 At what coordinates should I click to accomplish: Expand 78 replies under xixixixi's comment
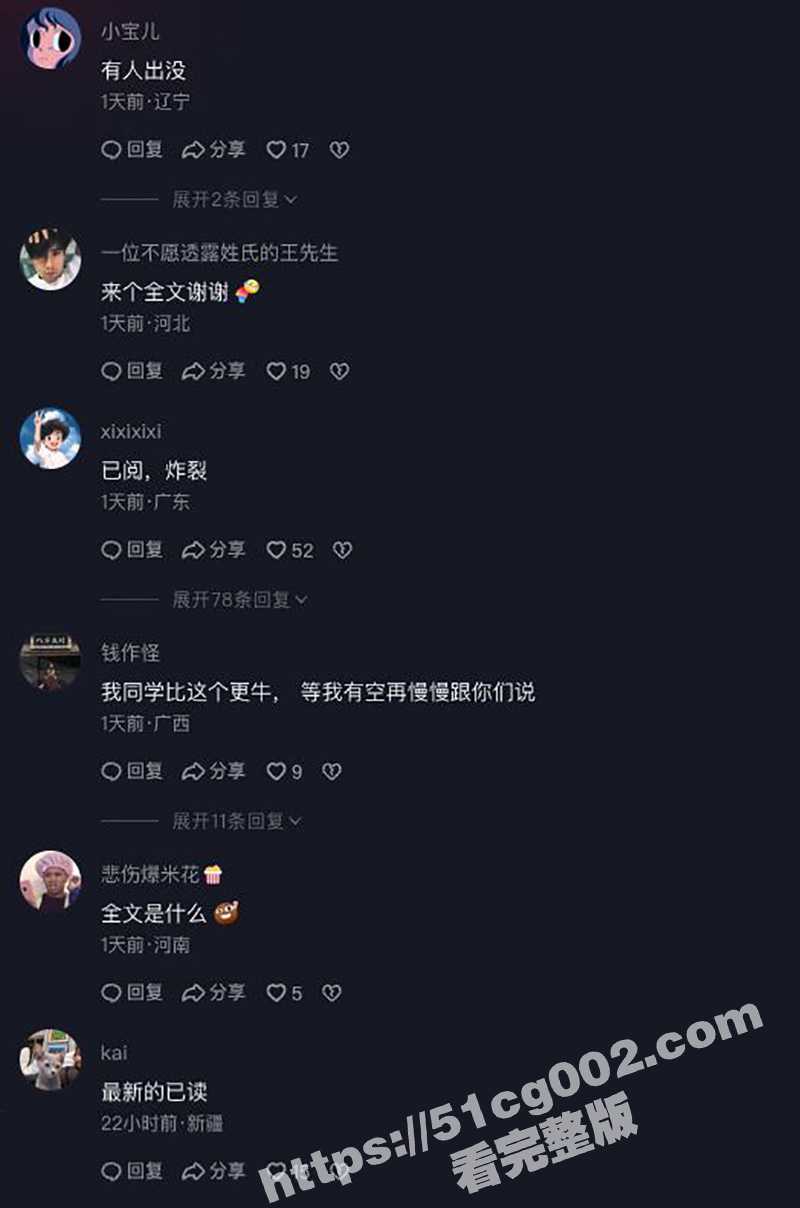tap(240, 599)
